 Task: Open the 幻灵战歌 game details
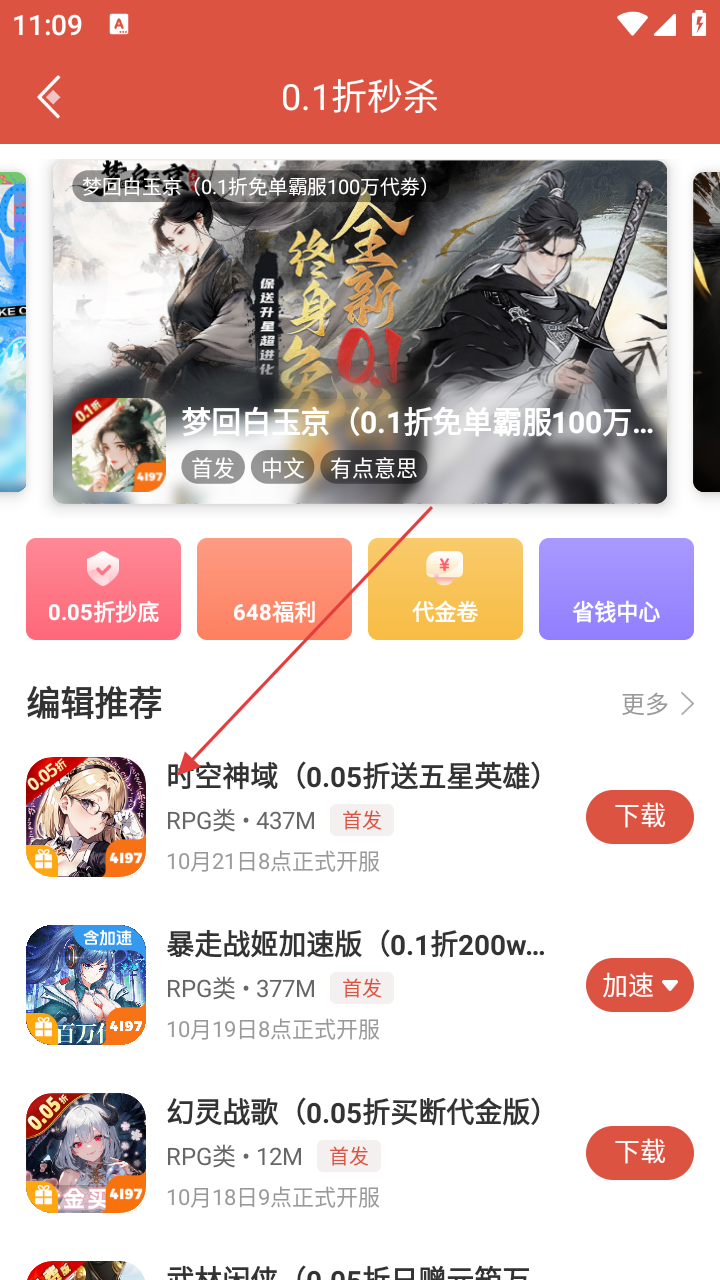(x=355, y=1113)
